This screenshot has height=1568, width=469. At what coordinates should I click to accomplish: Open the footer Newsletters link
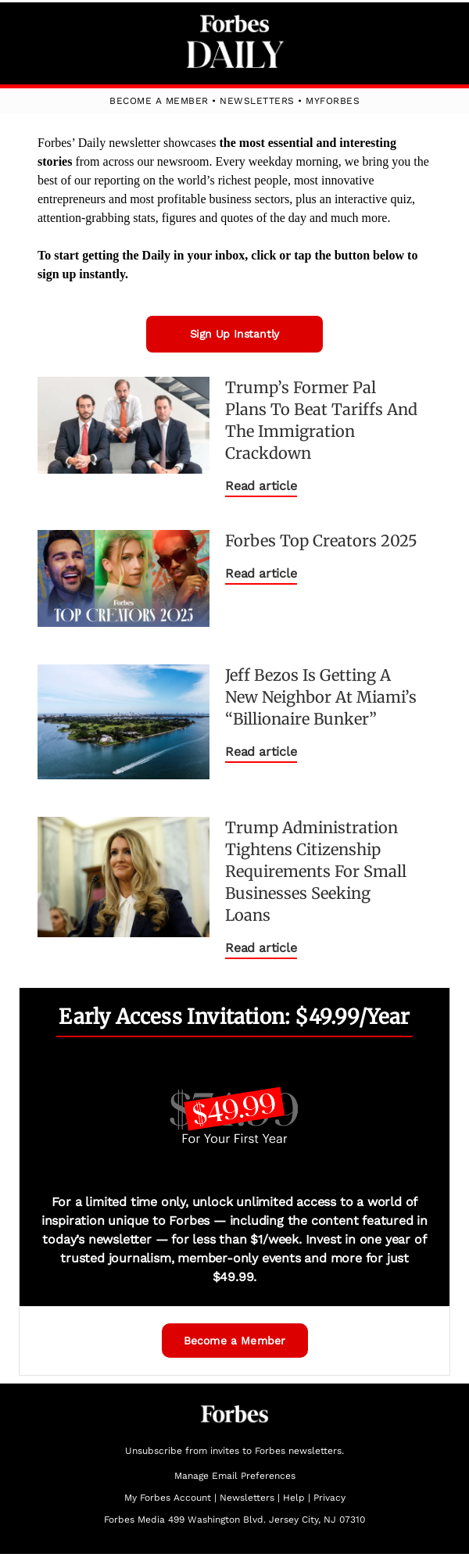pos(247,1498)
